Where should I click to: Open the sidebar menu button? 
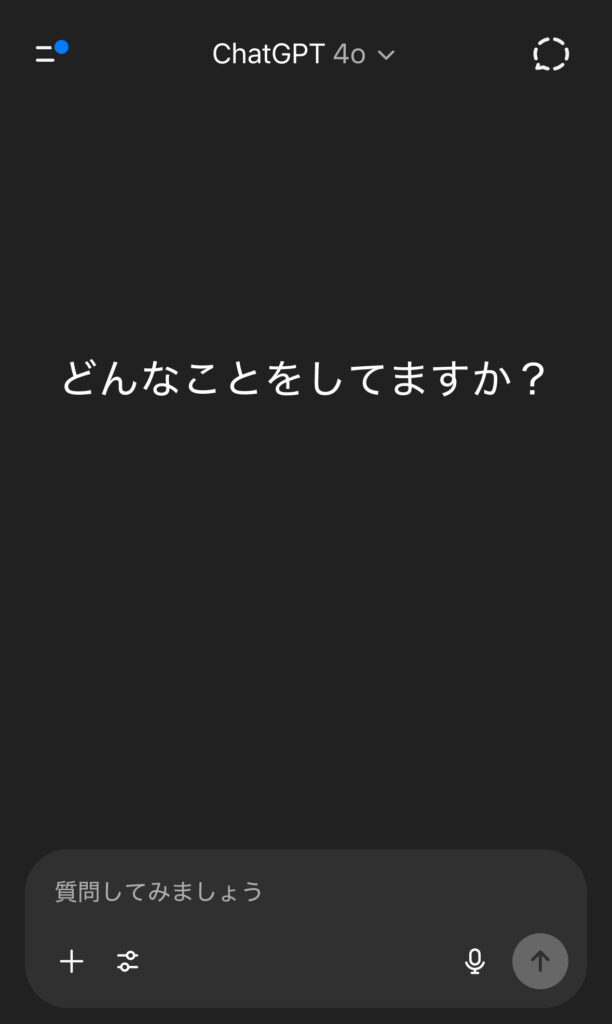click(51, 53)
